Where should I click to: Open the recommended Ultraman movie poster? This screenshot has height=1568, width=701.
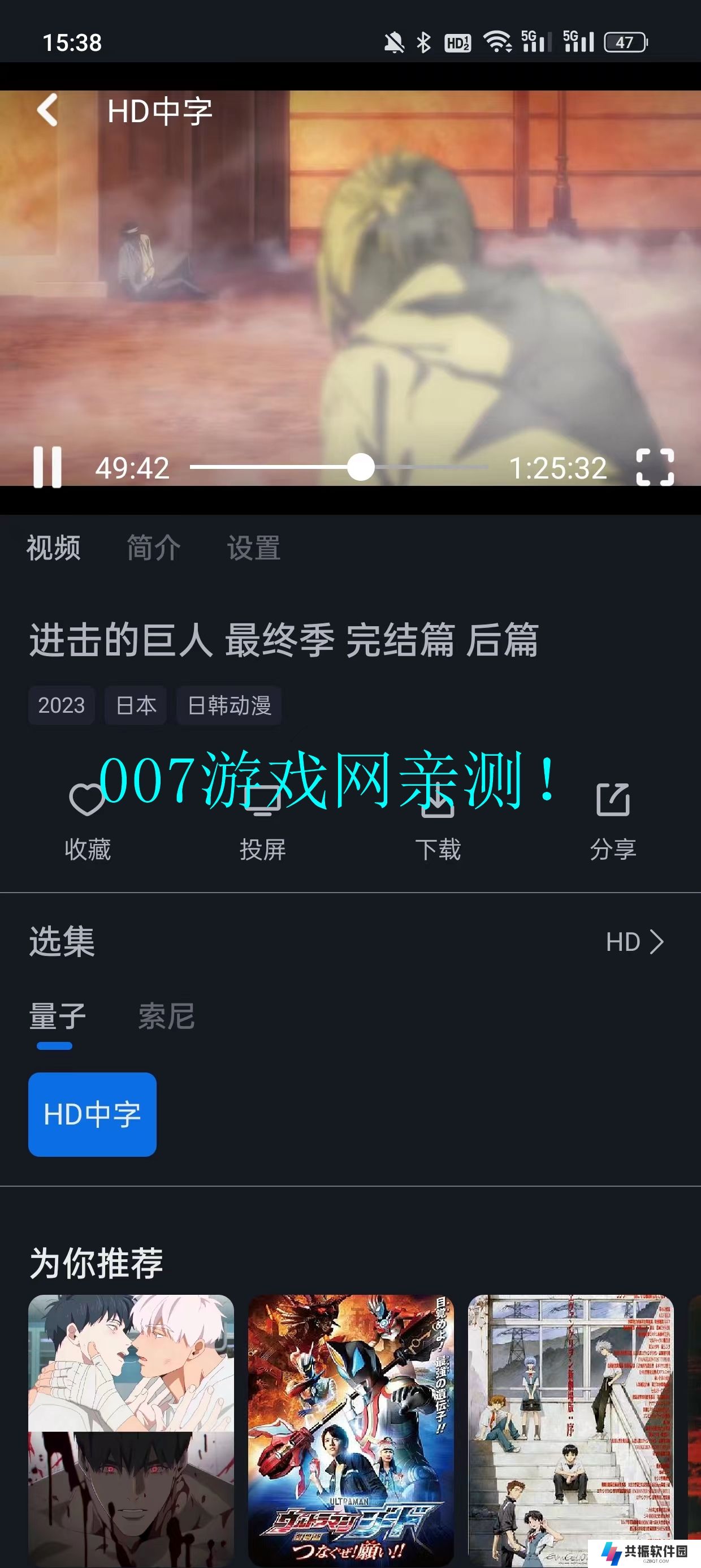351,1431
